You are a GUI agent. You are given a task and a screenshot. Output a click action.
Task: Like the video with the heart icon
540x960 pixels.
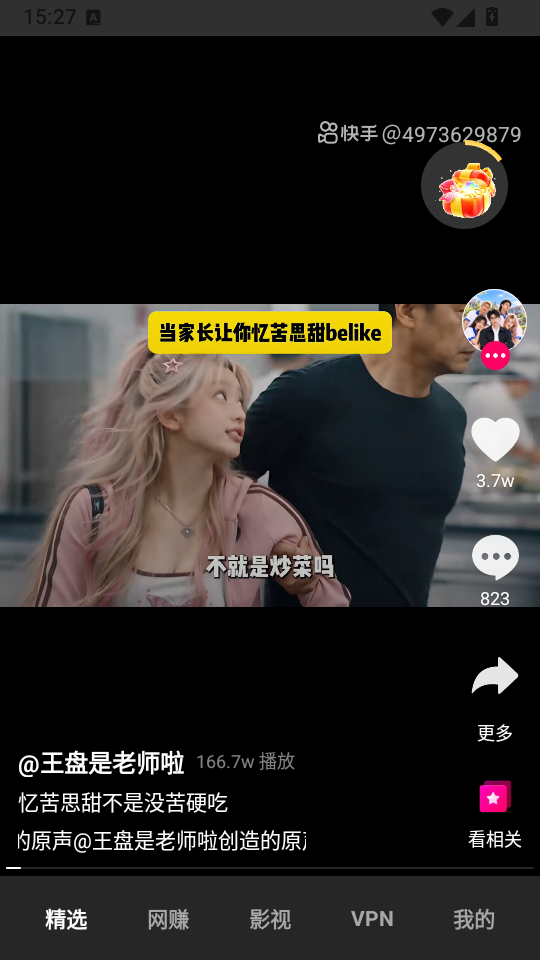point(495,440)
